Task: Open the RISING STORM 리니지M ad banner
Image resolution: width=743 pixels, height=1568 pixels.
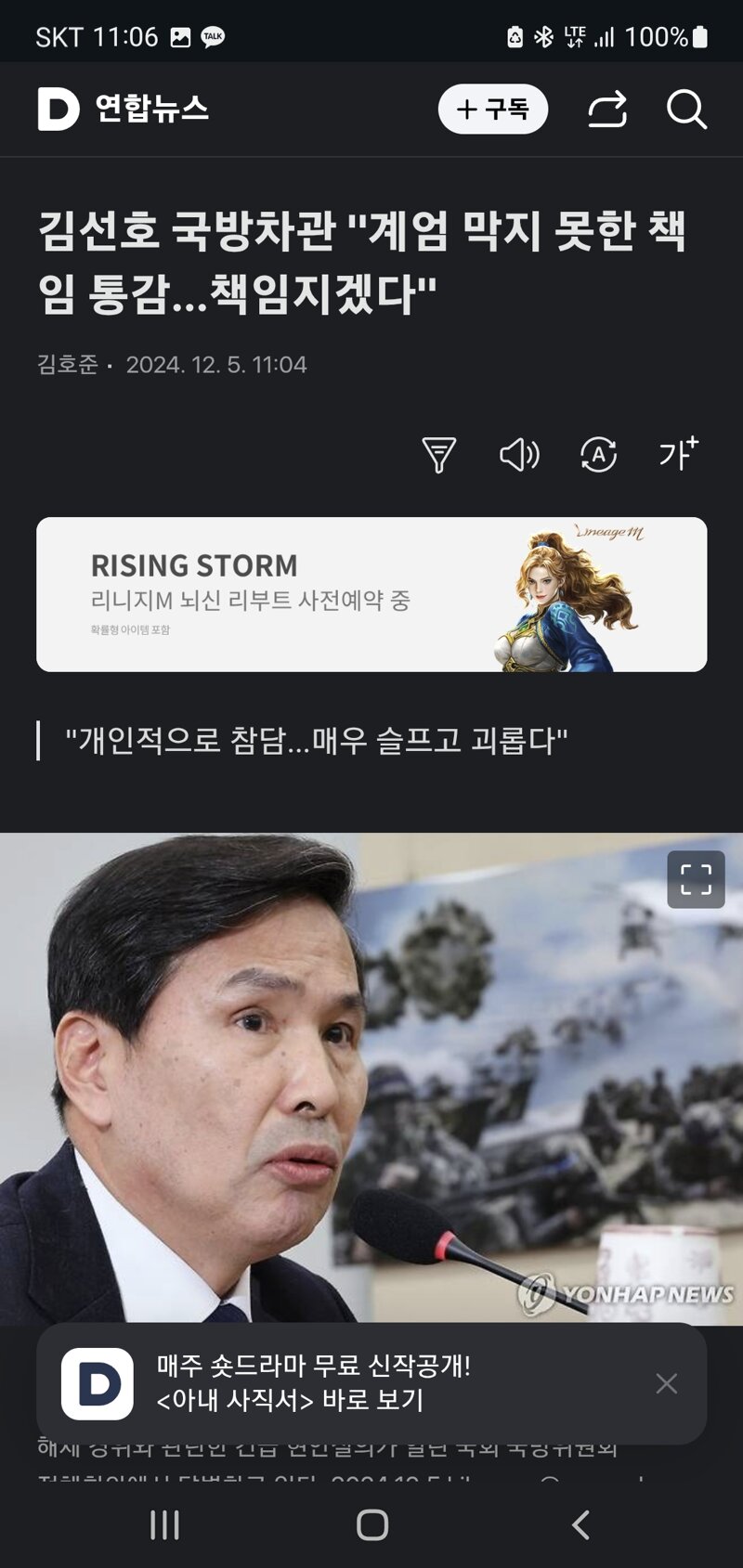Action: click(371, 594)
